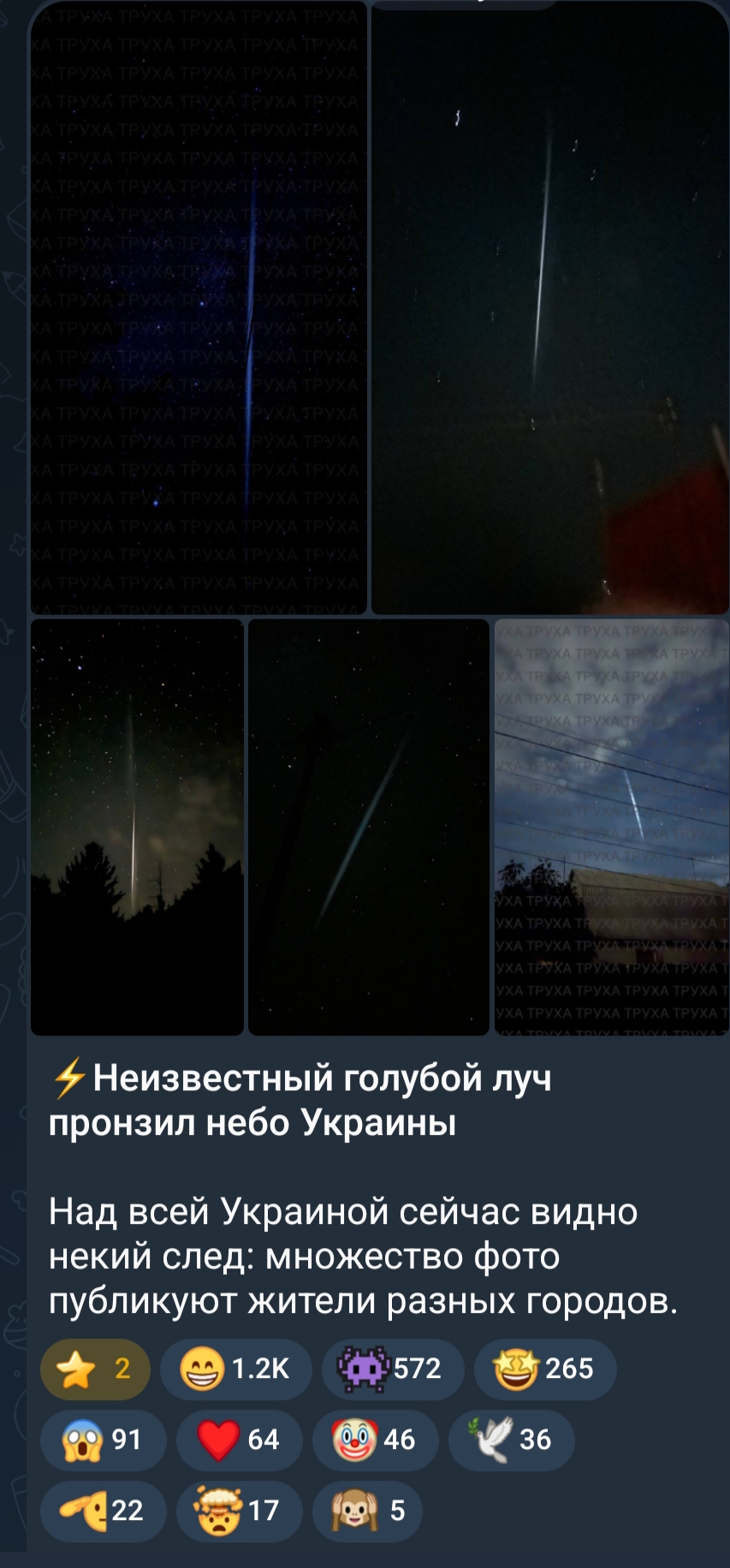Add the exploding head reaction with 17

point(240,1512)
